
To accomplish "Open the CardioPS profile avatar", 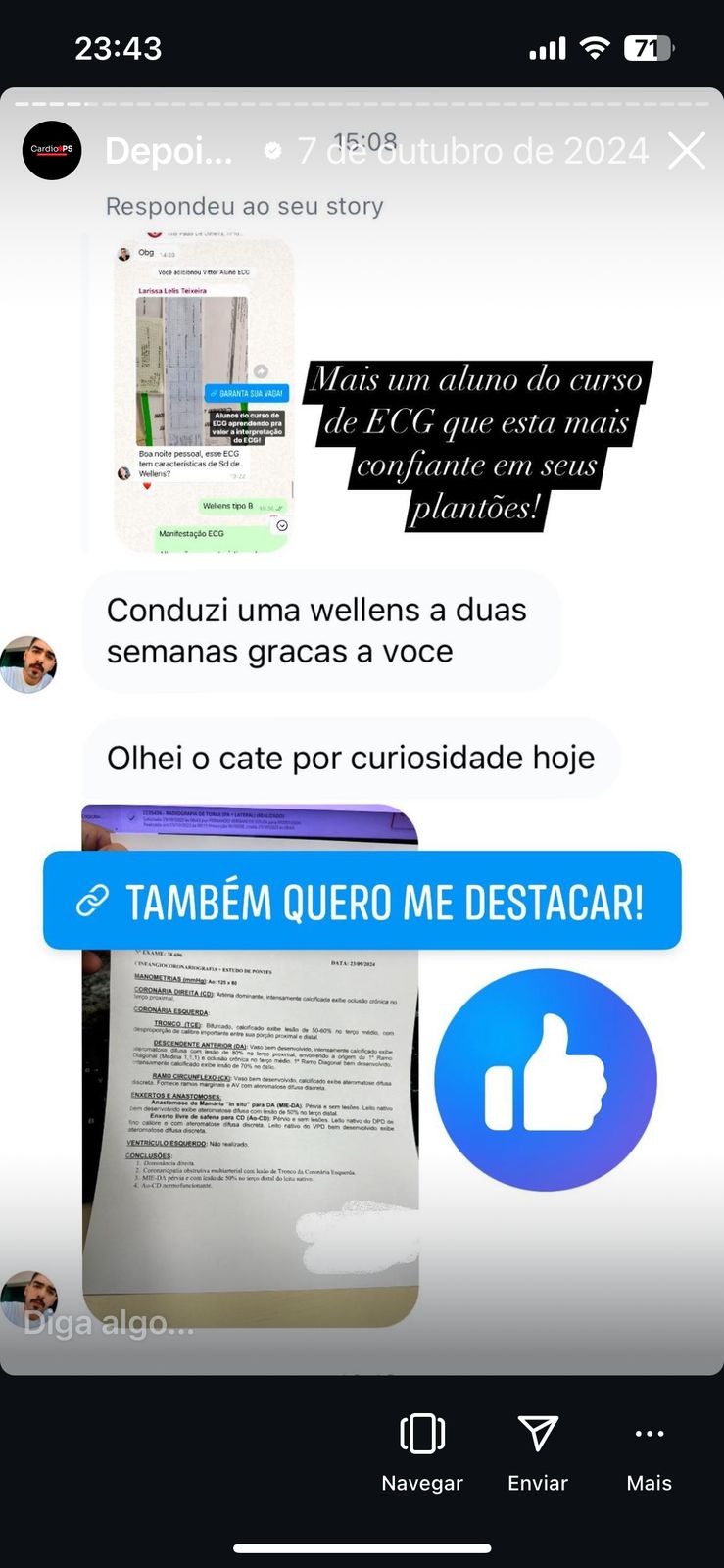I will click(x=52, y=150).
